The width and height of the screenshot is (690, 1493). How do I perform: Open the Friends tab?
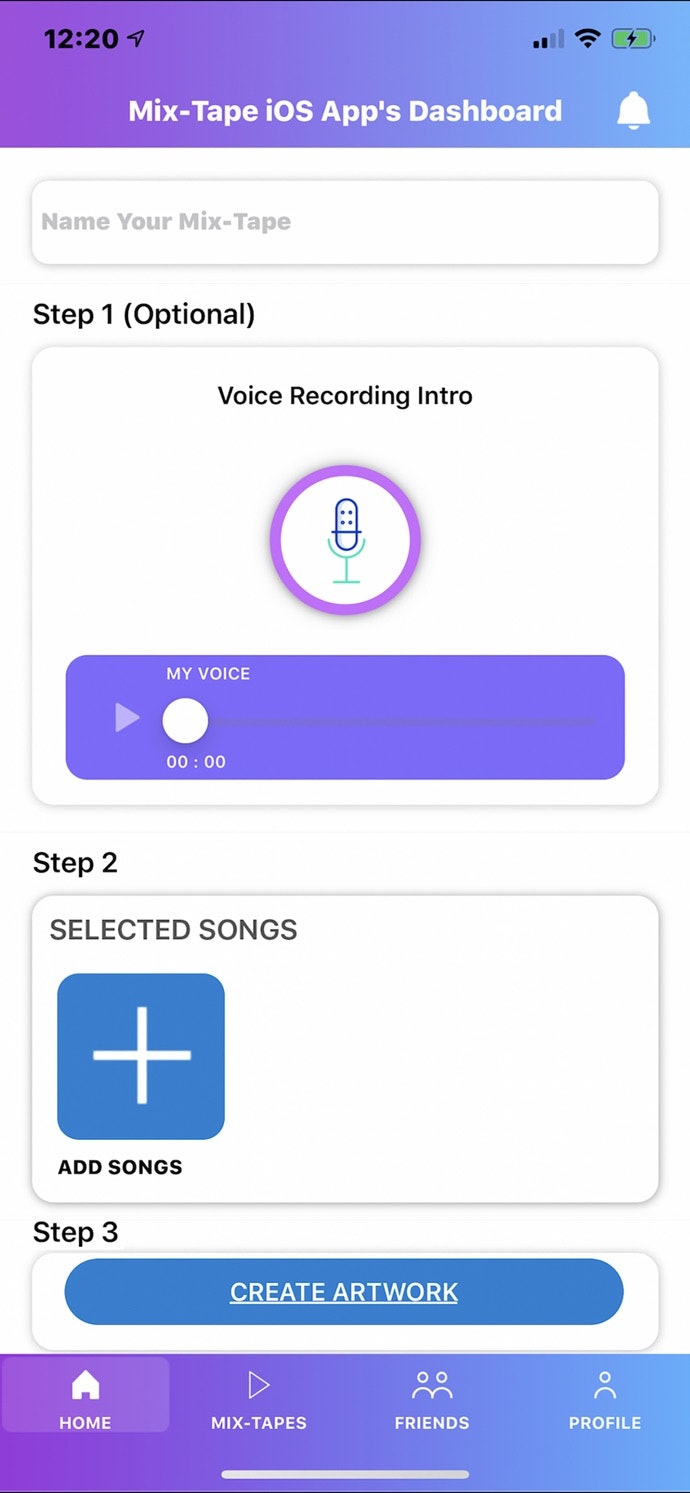(x=432, y=1400)
